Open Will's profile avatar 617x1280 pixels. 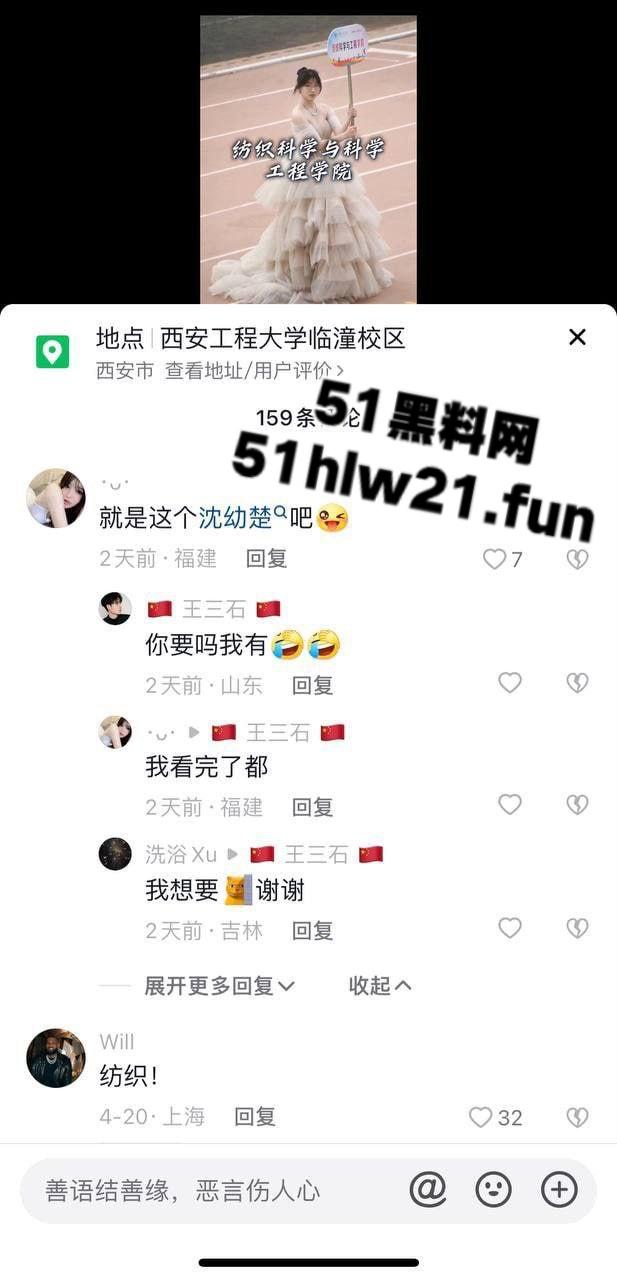[56, 1058]
